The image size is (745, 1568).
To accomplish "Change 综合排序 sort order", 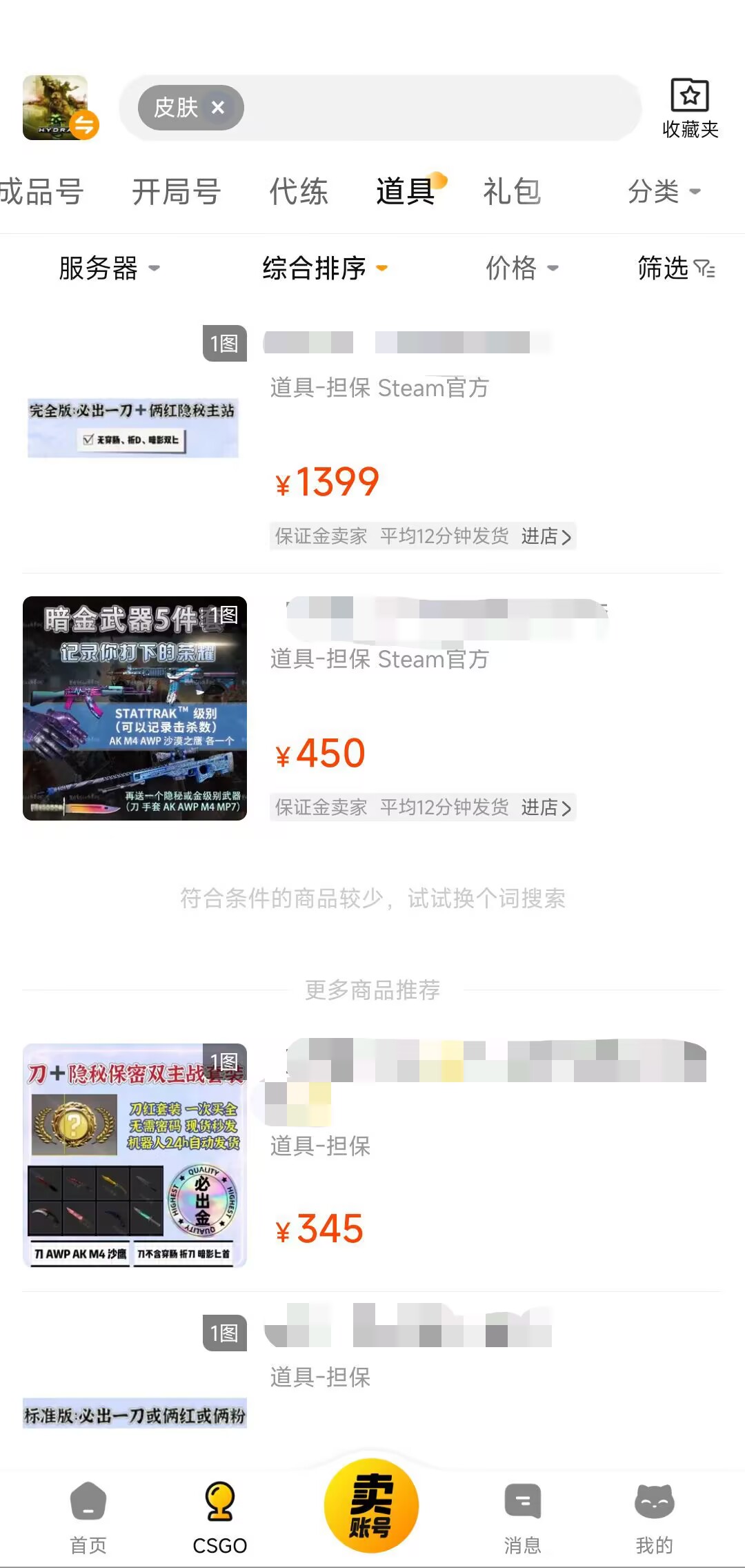I will tap(324, 268).
